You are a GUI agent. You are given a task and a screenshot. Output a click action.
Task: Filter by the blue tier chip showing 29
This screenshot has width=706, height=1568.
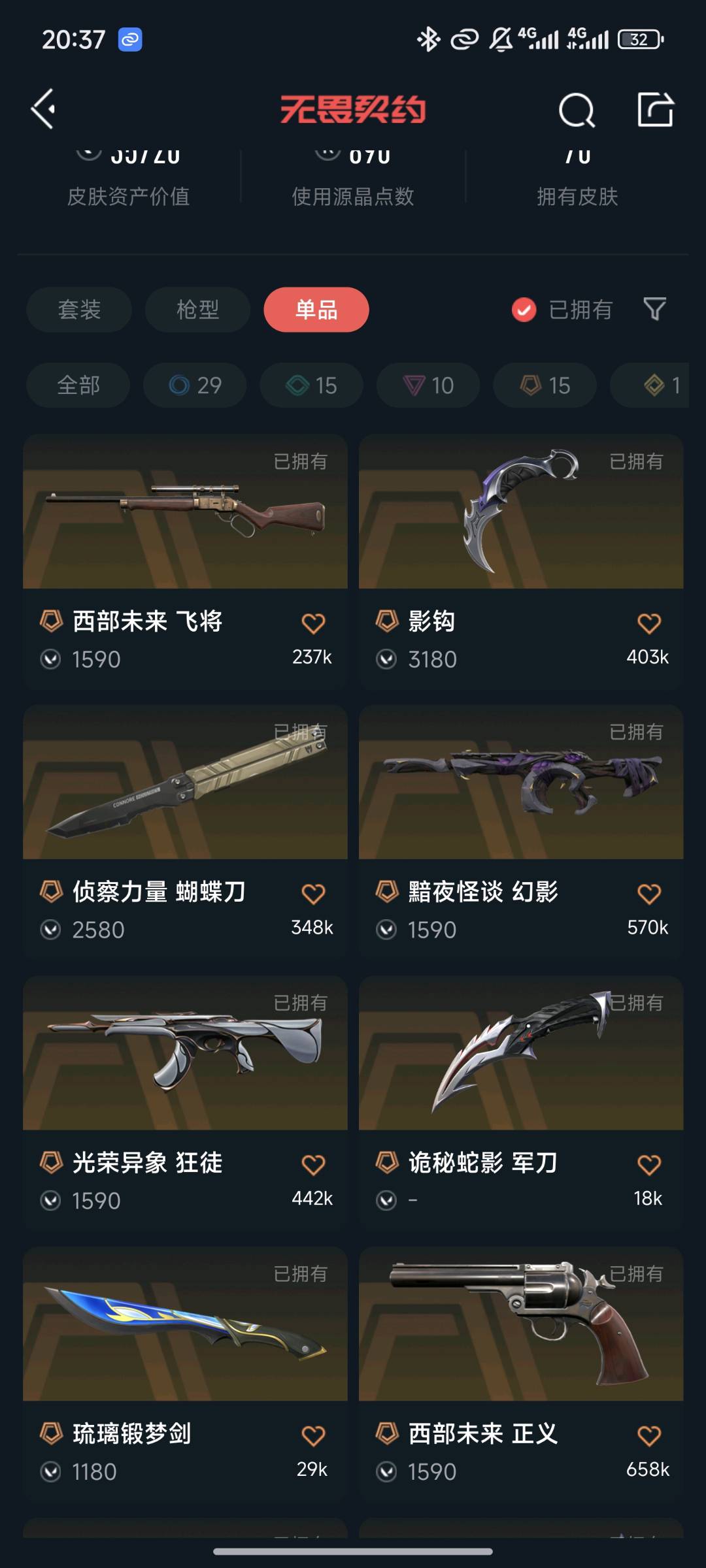[195, 385]
